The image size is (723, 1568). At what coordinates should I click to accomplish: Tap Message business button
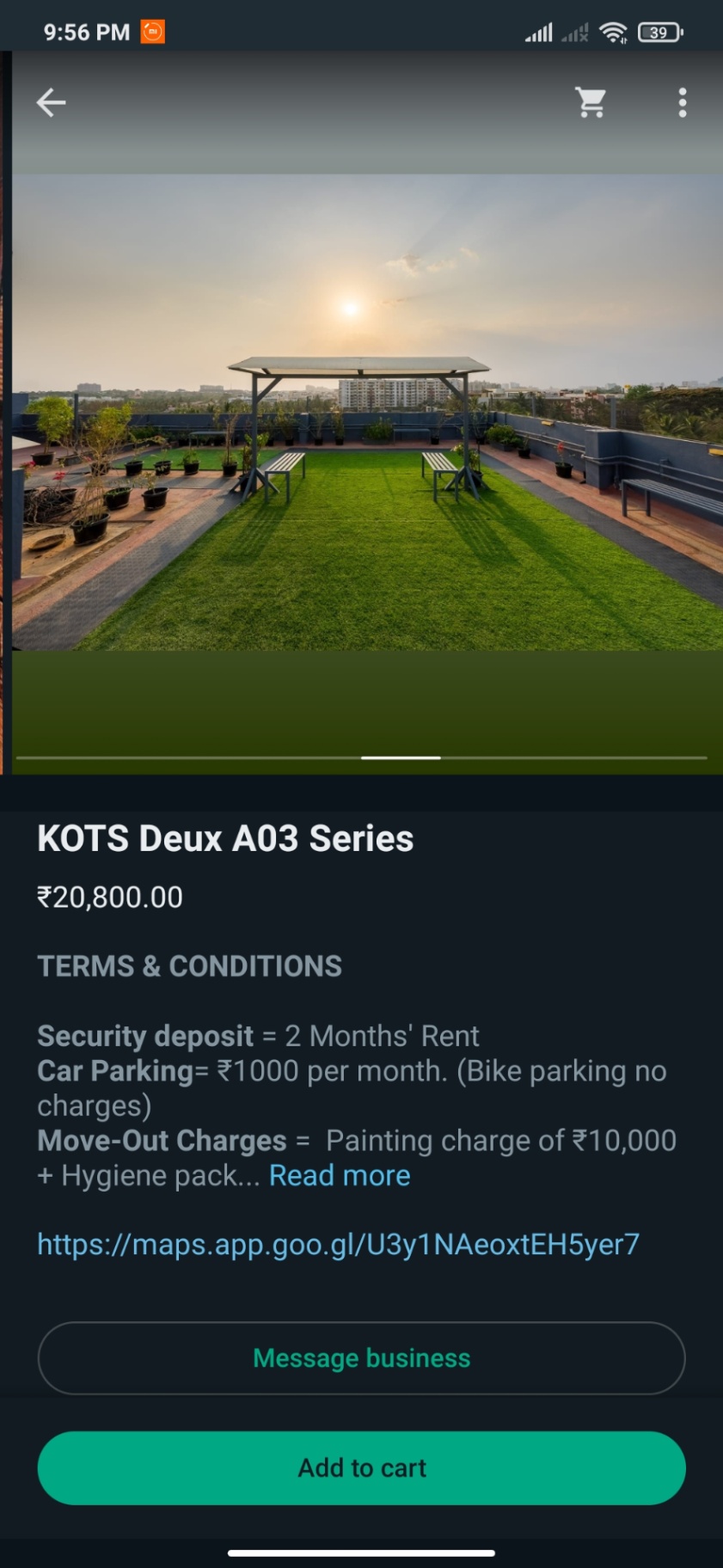361,1358
